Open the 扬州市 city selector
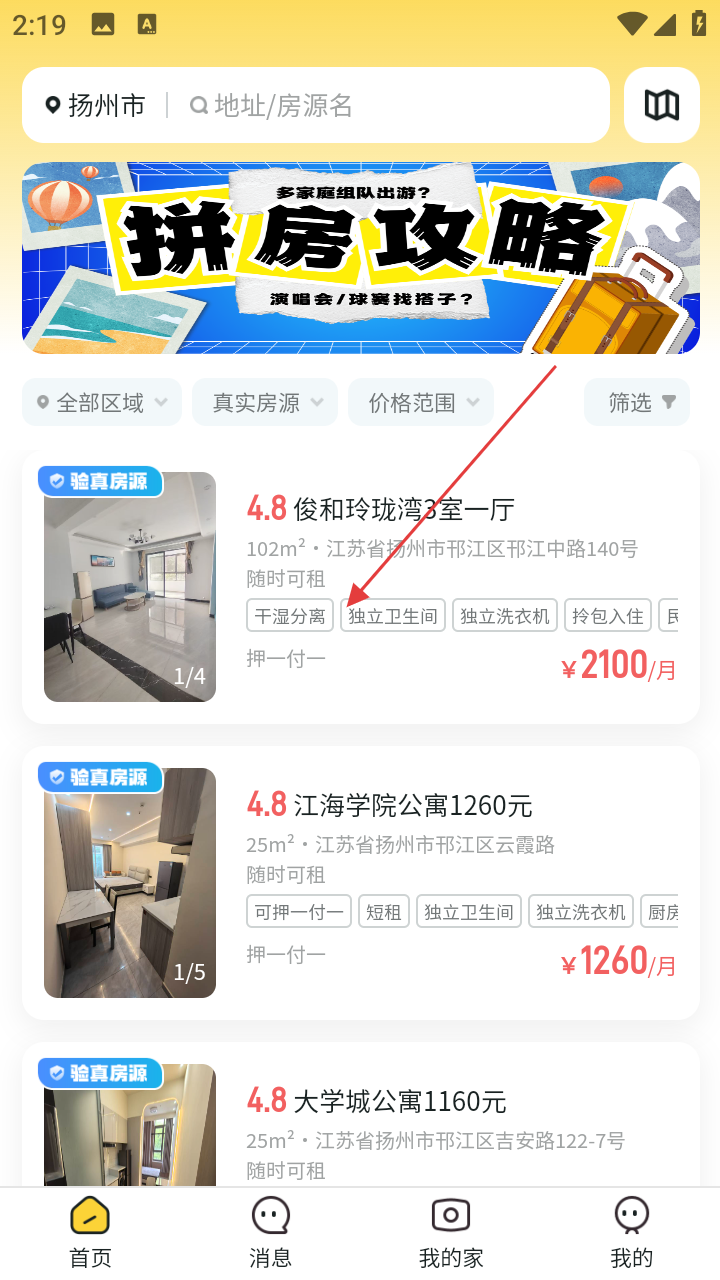Screen dimensions: 720x1280 [96, 105]
